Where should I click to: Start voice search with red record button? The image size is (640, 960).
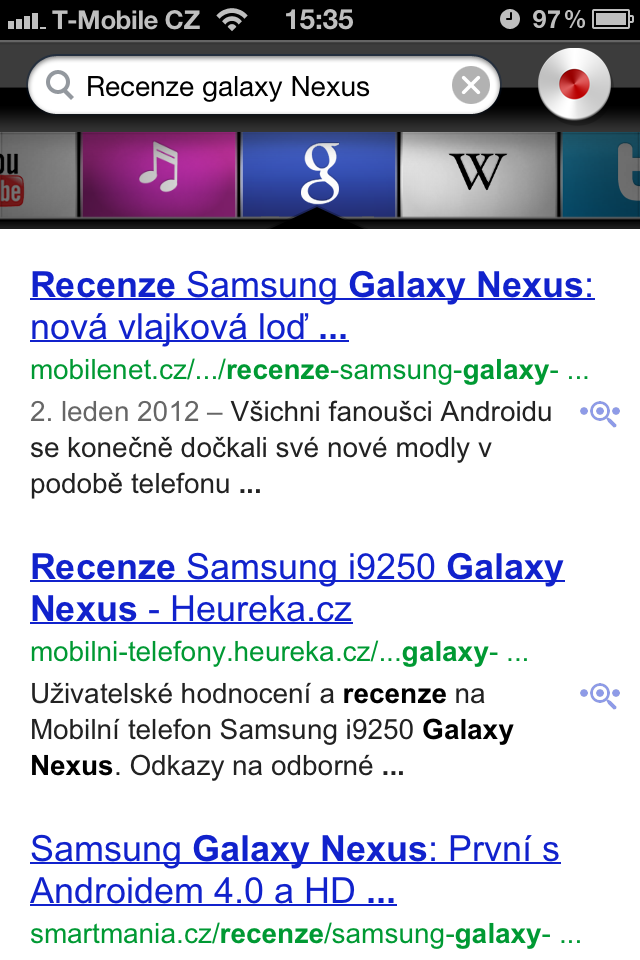pos(574,86)
